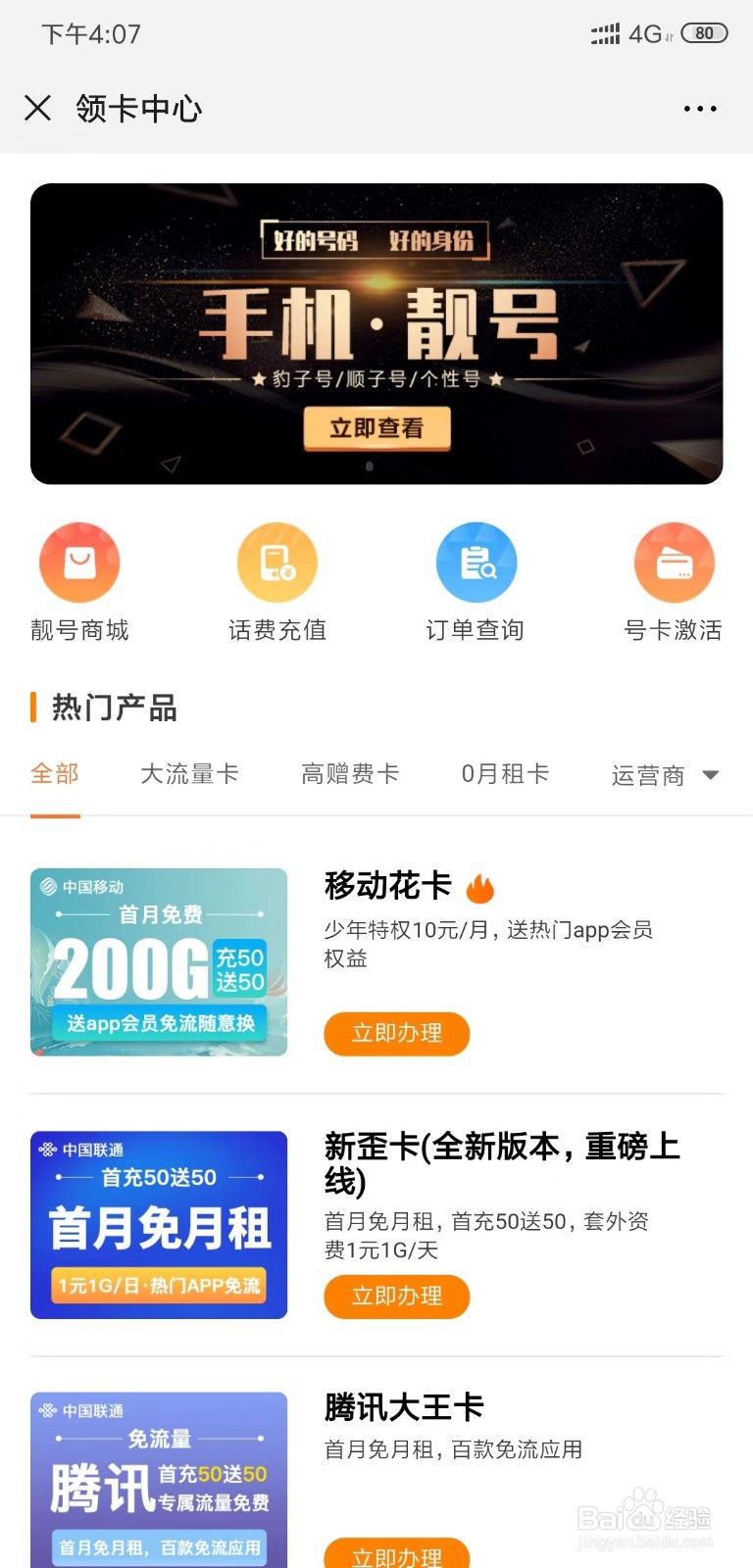Screen dimensions: 753x1568
Task: Switch to the 大流量卡 tab
Action: coord(190,774)
